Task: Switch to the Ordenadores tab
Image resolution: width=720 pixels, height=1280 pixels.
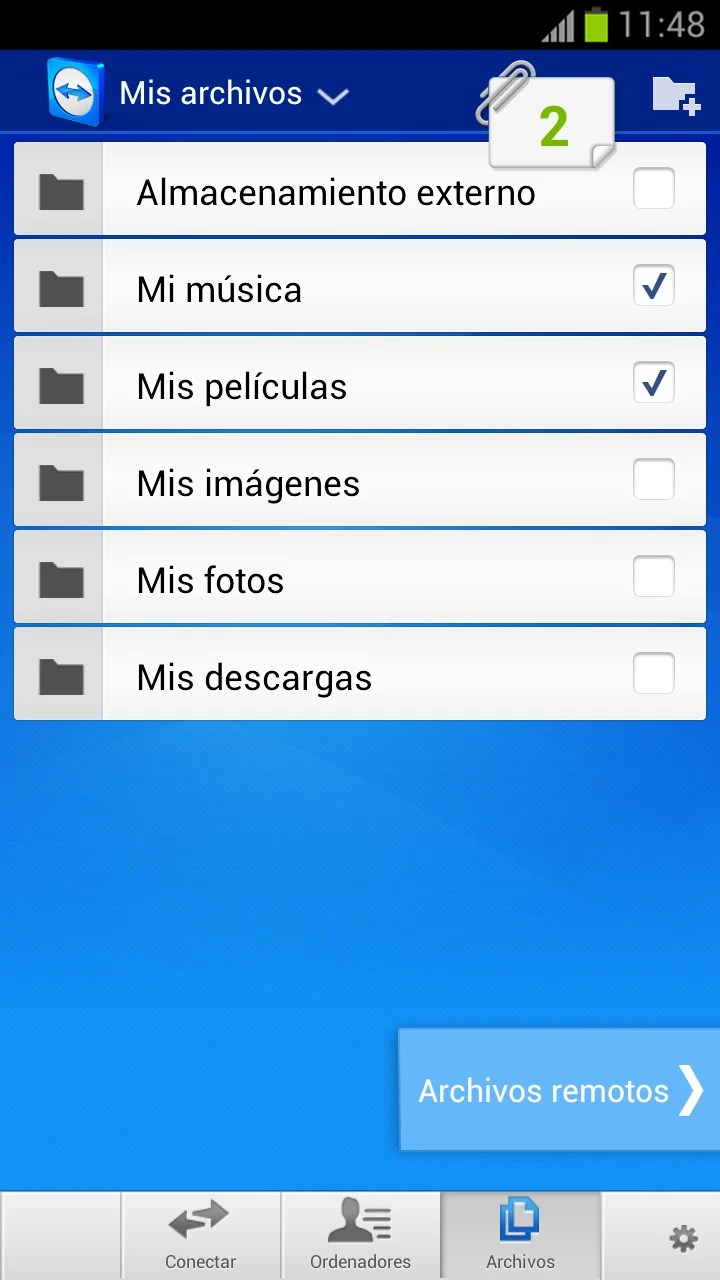Action: click(360, 1235)
